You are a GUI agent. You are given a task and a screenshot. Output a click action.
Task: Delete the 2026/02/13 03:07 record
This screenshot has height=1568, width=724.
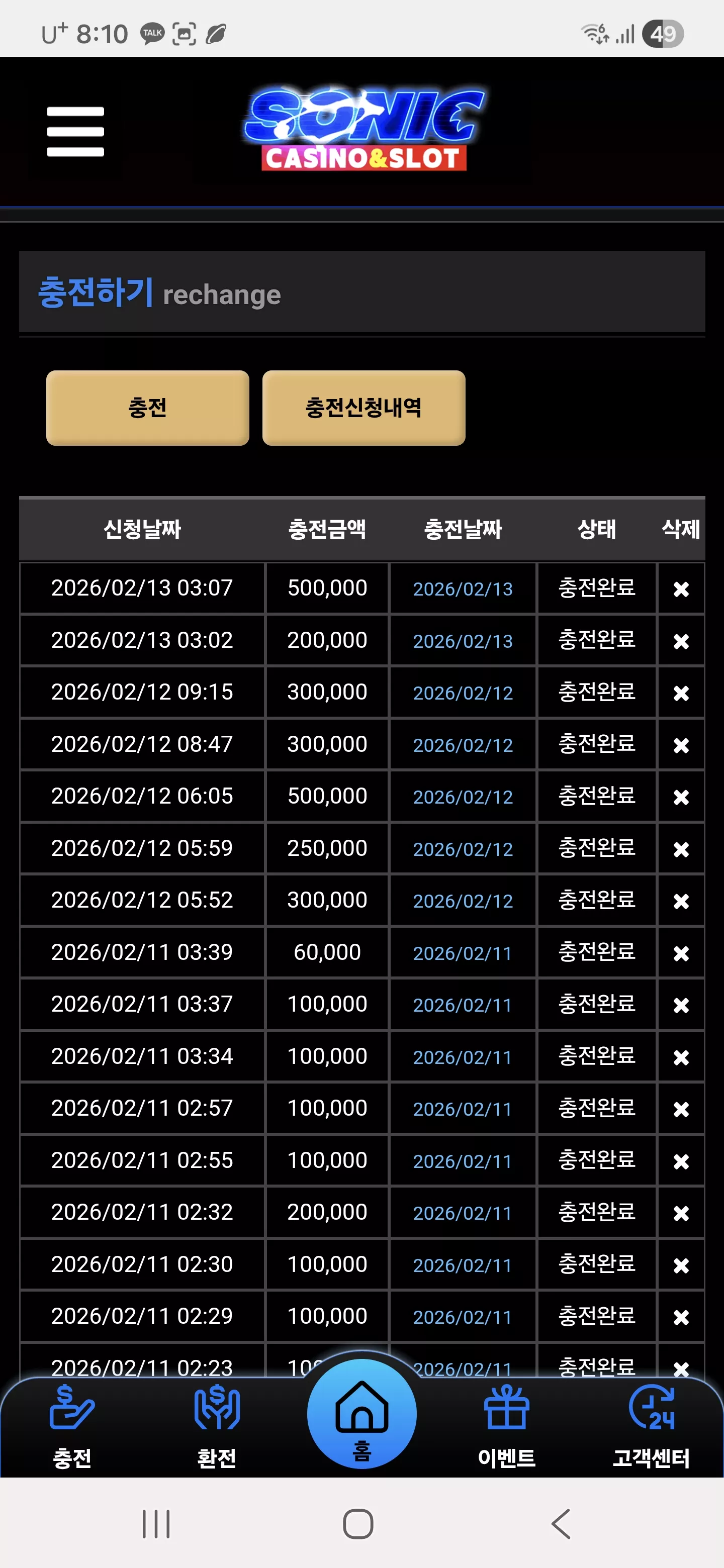pos(681,589)
